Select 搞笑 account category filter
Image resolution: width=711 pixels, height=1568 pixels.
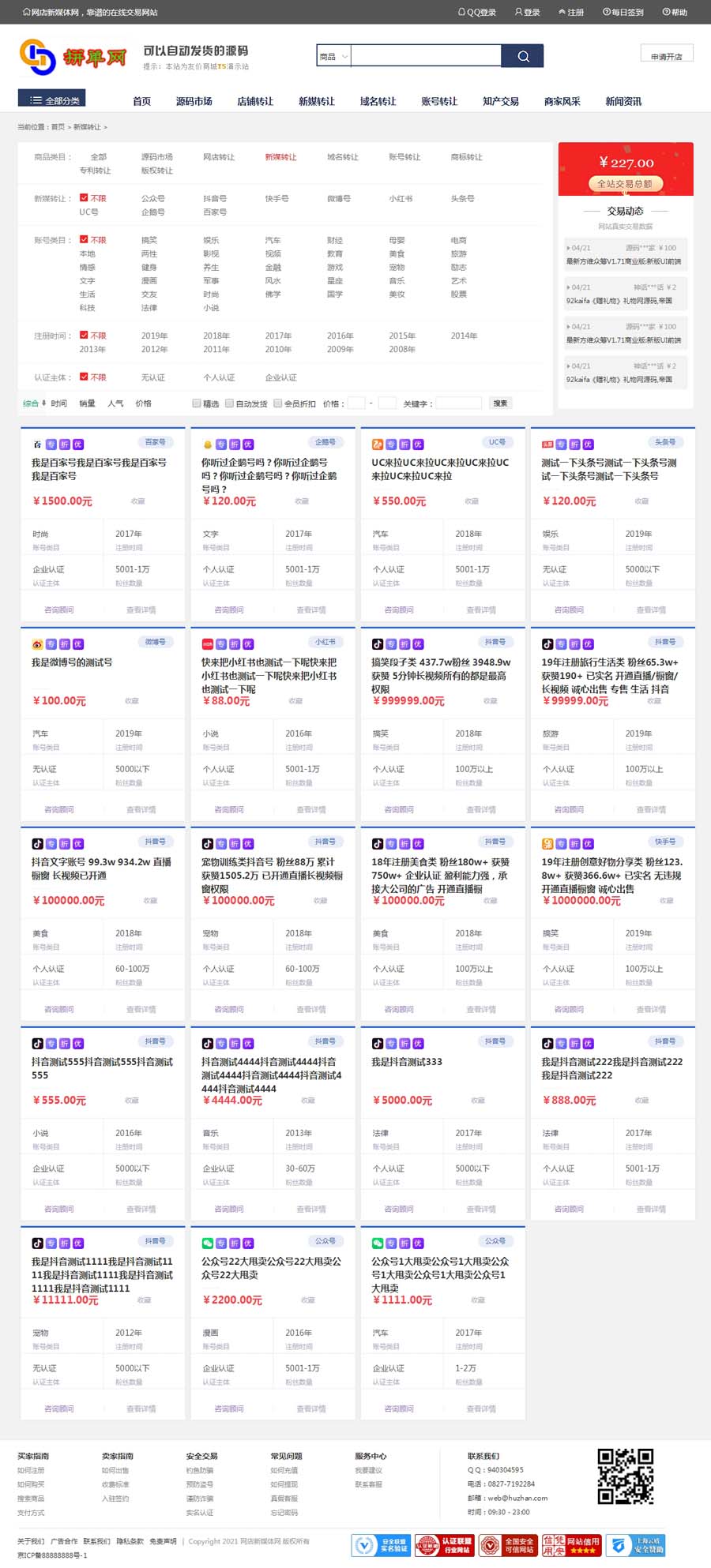149,240
